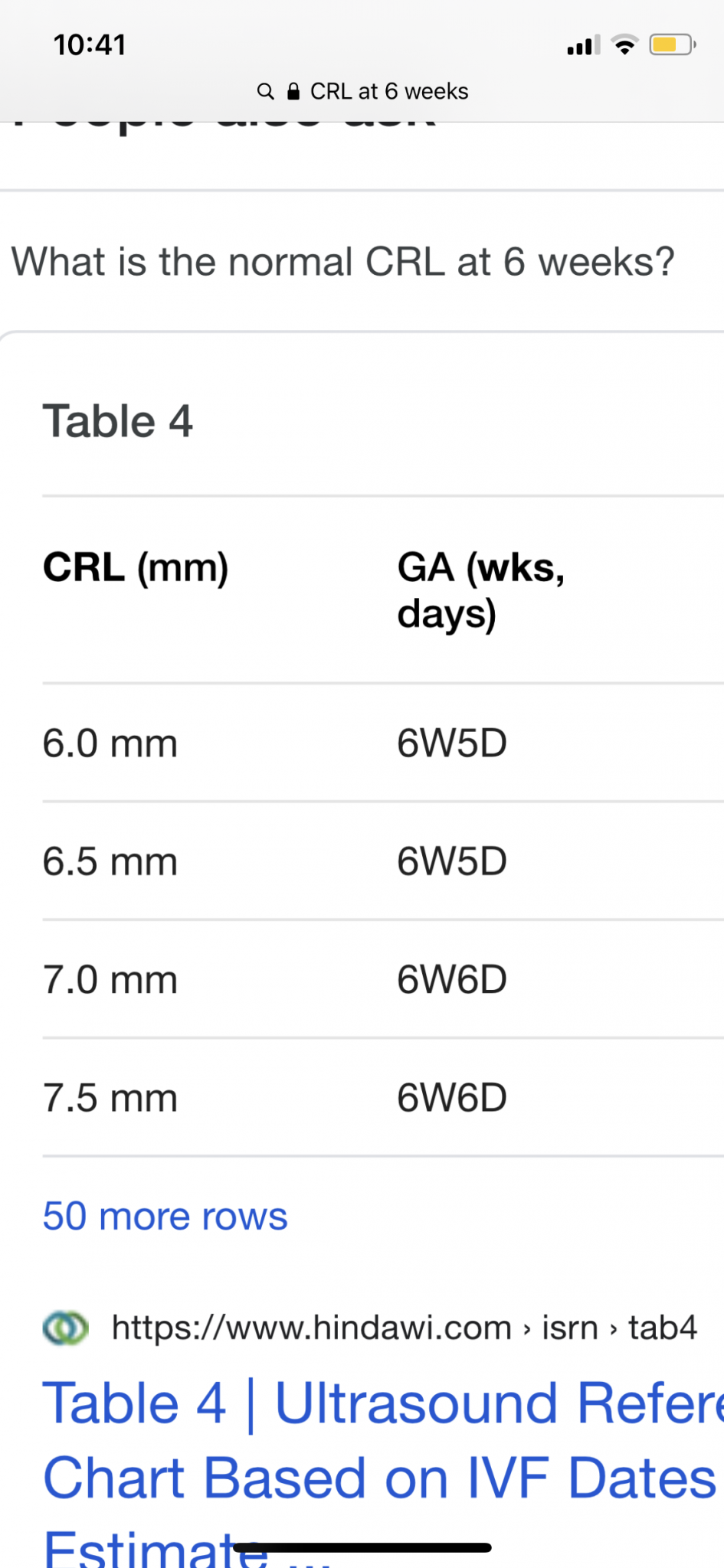Tap the hindawi.com source URL

pos(404,1328)
